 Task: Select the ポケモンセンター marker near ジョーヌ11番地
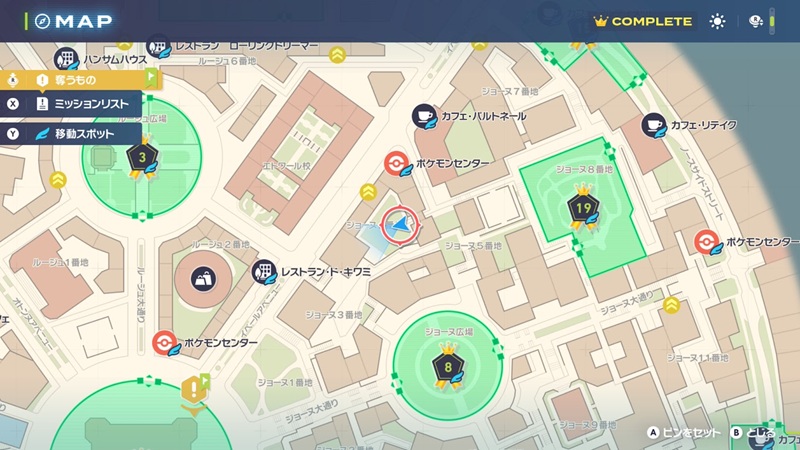coord(707,242)
